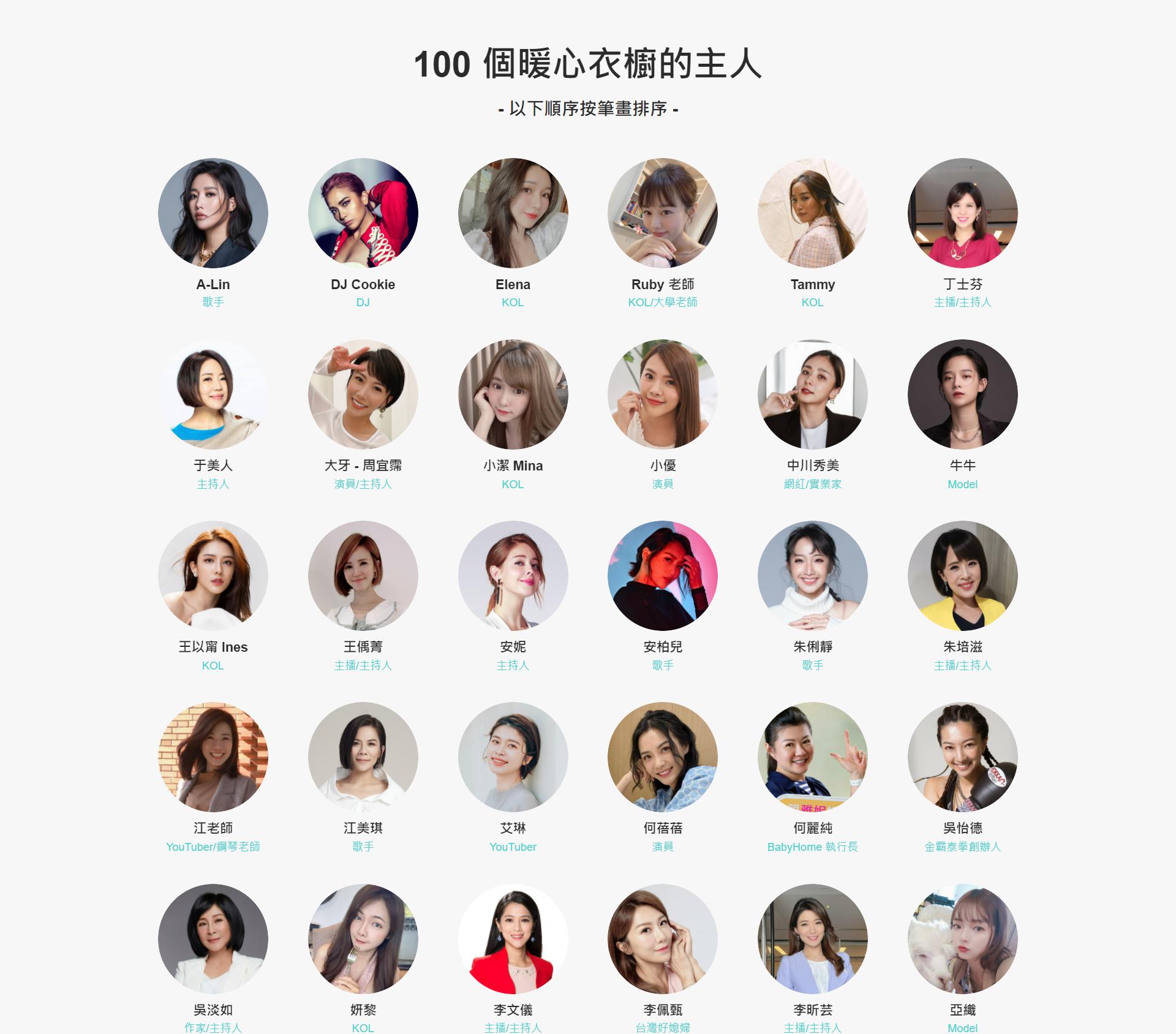Open the 大牙 - 周宜霈 tile

tap(363, 394)
